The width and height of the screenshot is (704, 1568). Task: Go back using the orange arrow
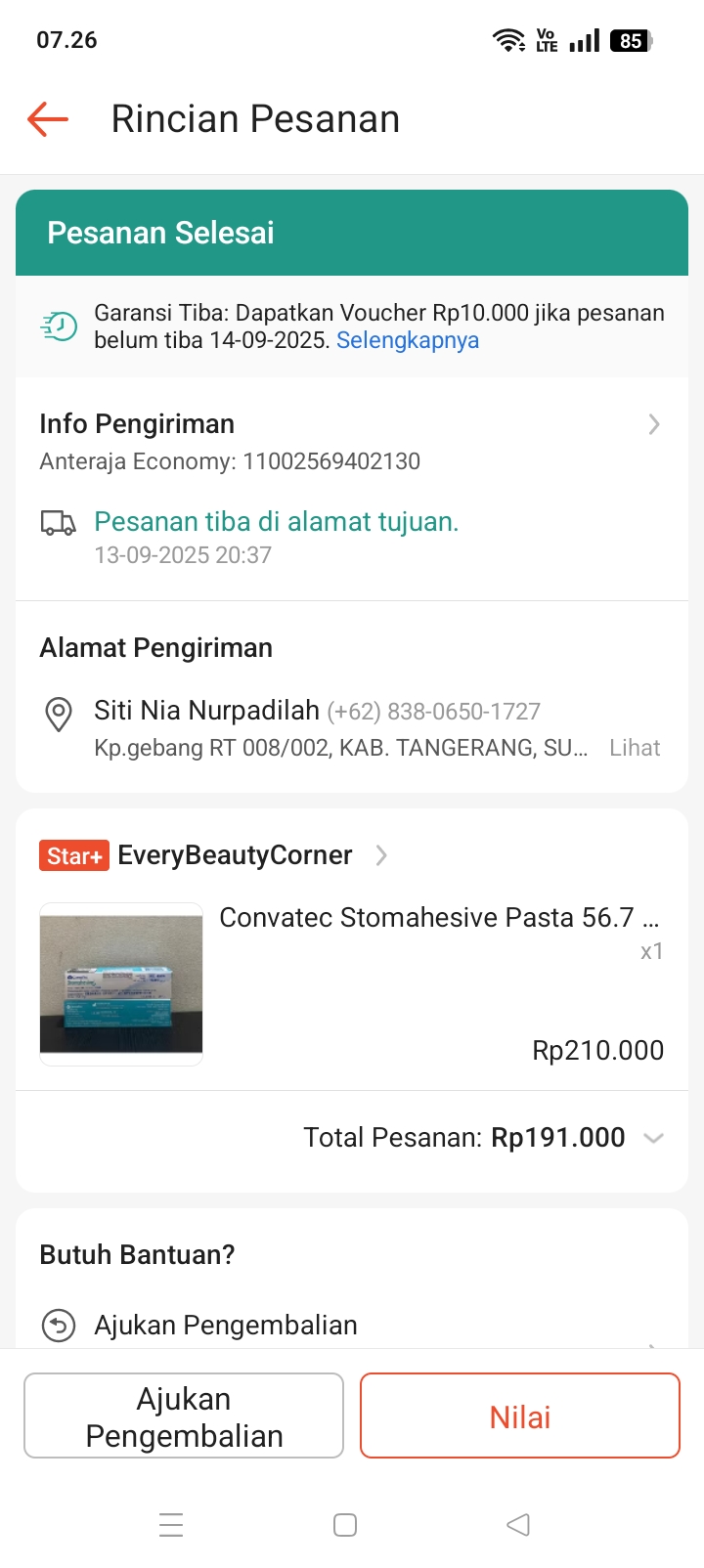tap(48, 119)
